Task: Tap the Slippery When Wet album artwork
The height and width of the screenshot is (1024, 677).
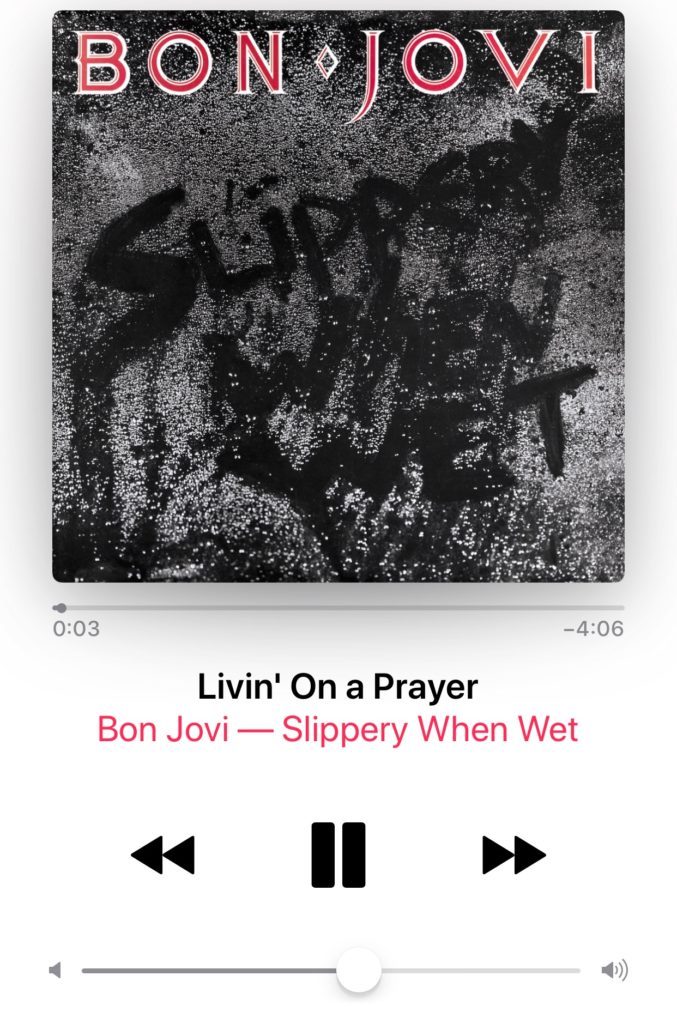Action: [x=338, y=296]
